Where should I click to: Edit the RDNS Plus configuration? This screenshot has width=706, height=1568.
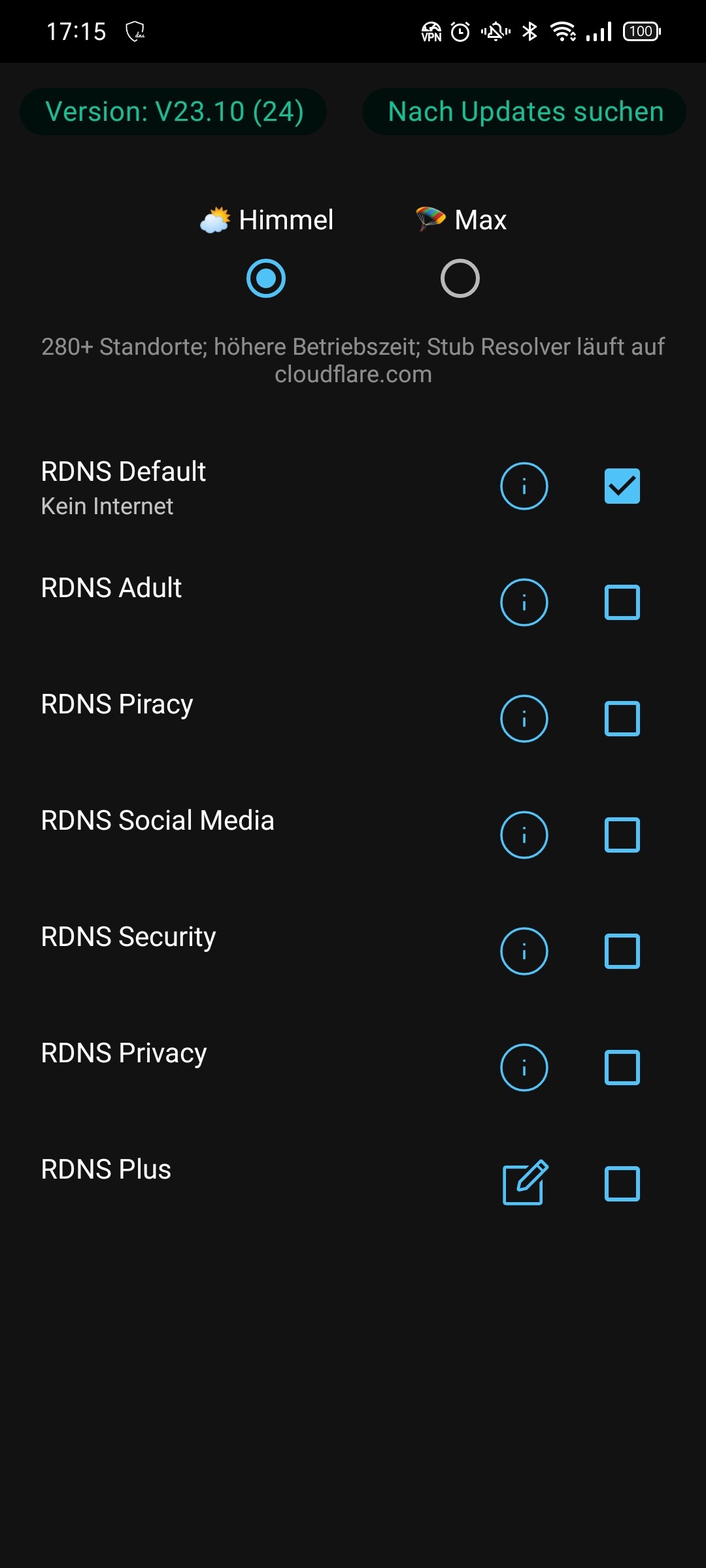525,1183
